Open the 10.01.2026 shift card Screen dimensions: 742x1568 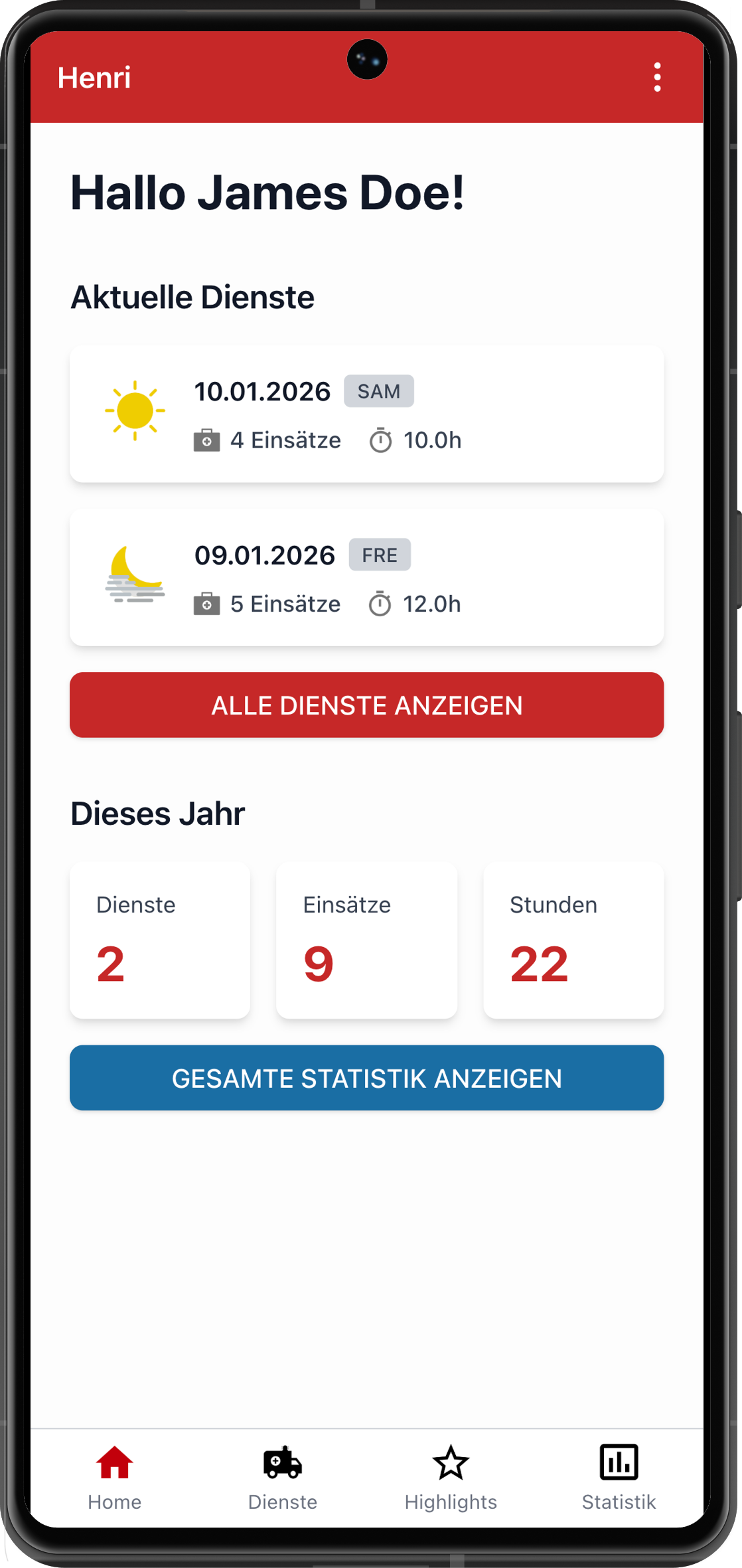click(x=366, y=412)
